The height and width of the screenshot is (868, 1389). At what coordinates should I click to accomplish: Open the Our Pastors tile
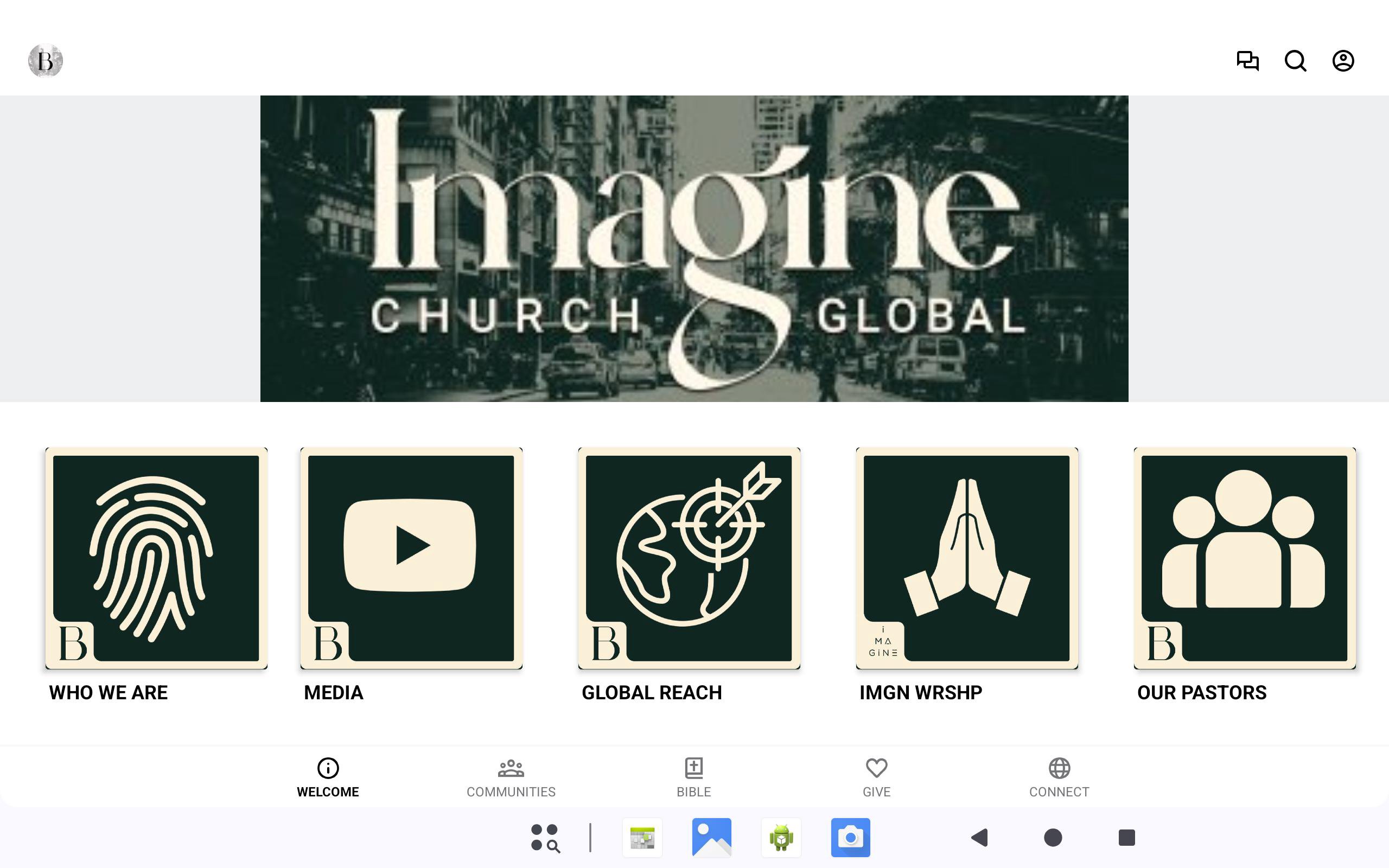(1244, 558)
